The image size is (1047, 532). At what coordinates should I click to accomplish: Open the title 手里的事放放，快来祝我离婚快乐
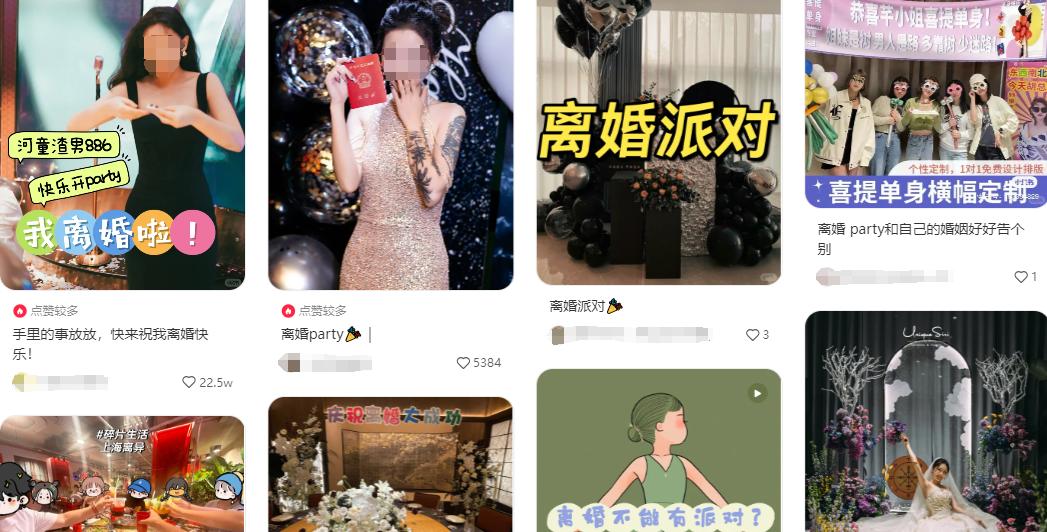pos(110,343)
